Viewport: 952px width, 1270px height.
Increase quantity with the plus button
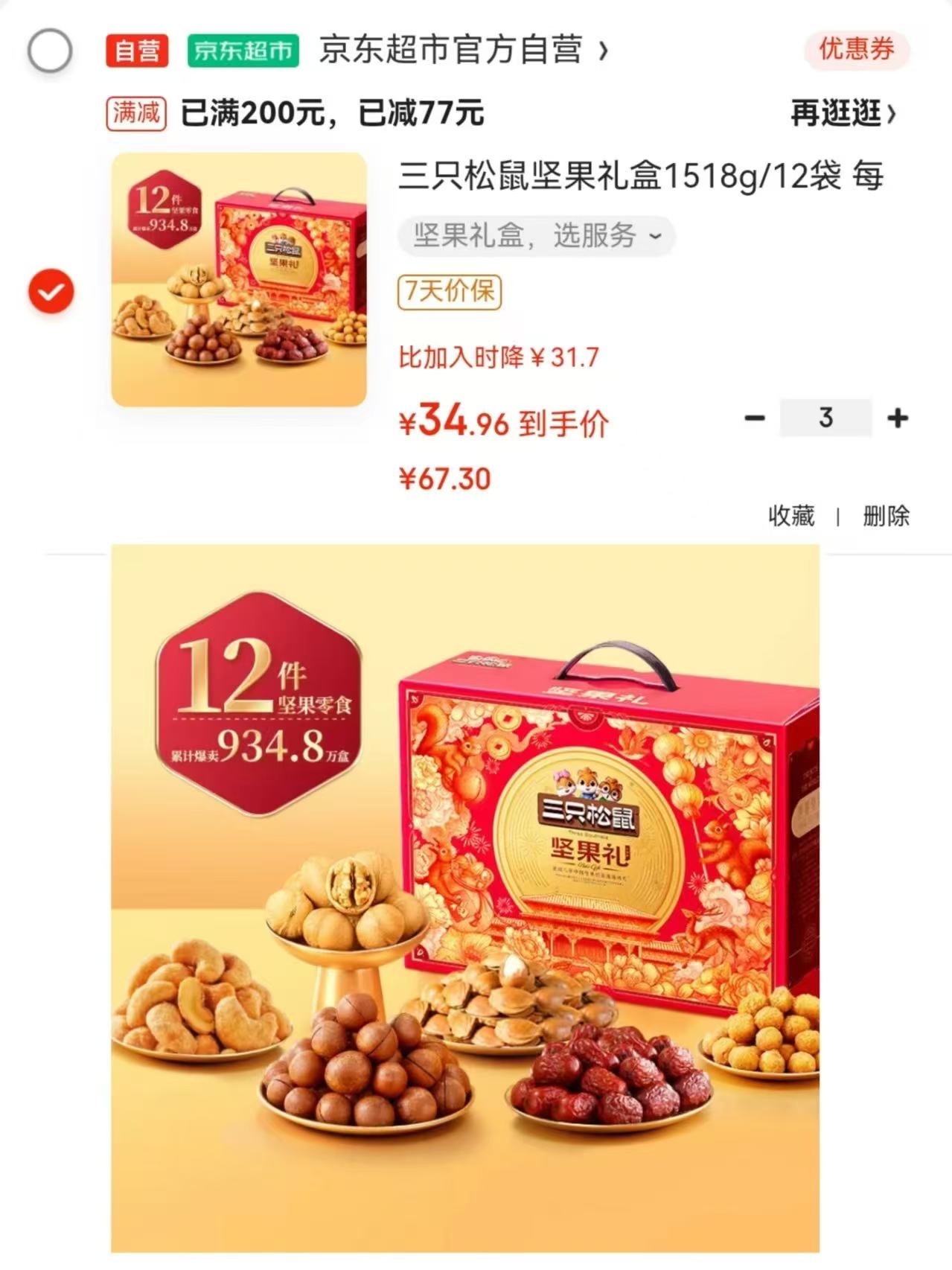point(897,418)
